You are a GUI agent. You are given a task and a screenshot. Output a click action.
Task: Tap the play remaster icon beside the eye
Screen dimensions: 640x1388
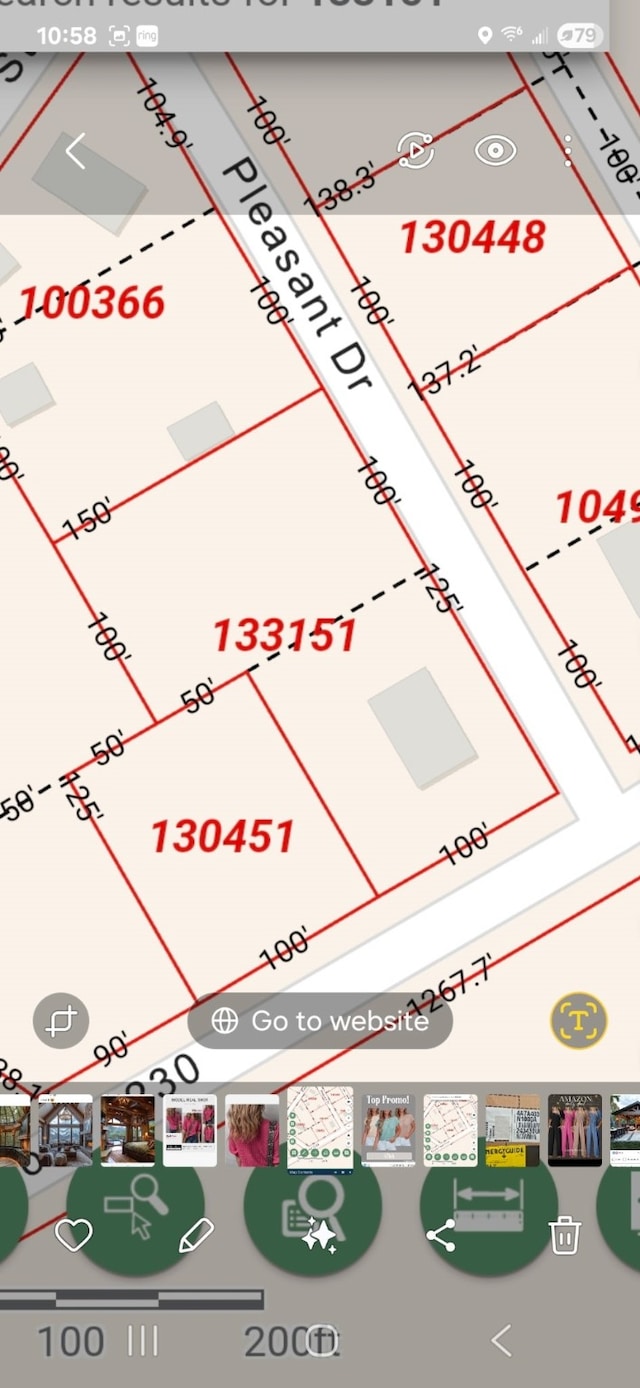[415, 152]
